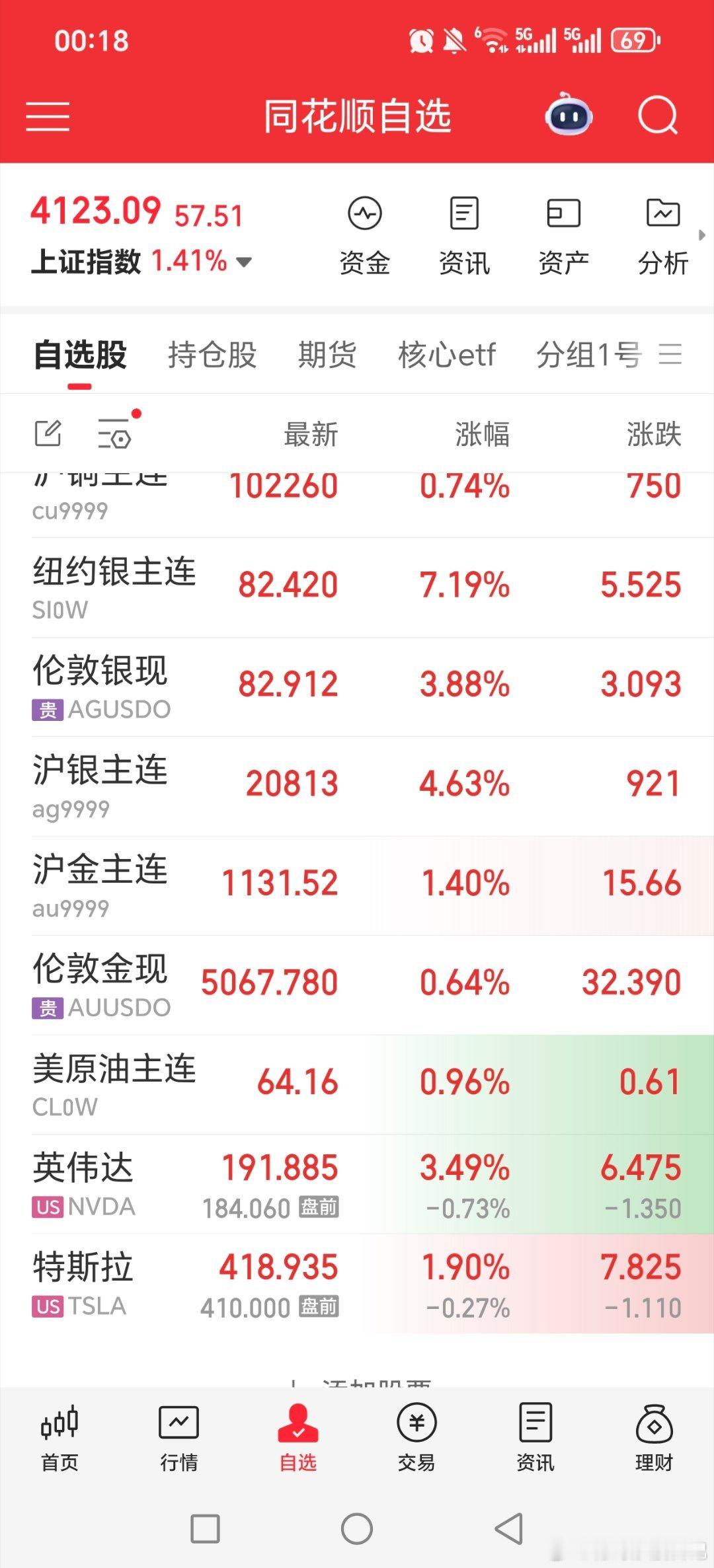This screenshot has height=1568, width=714.
Task: Open the 资讯 news icon below the index
Action: pyautogui.click(x=463, y=233)
